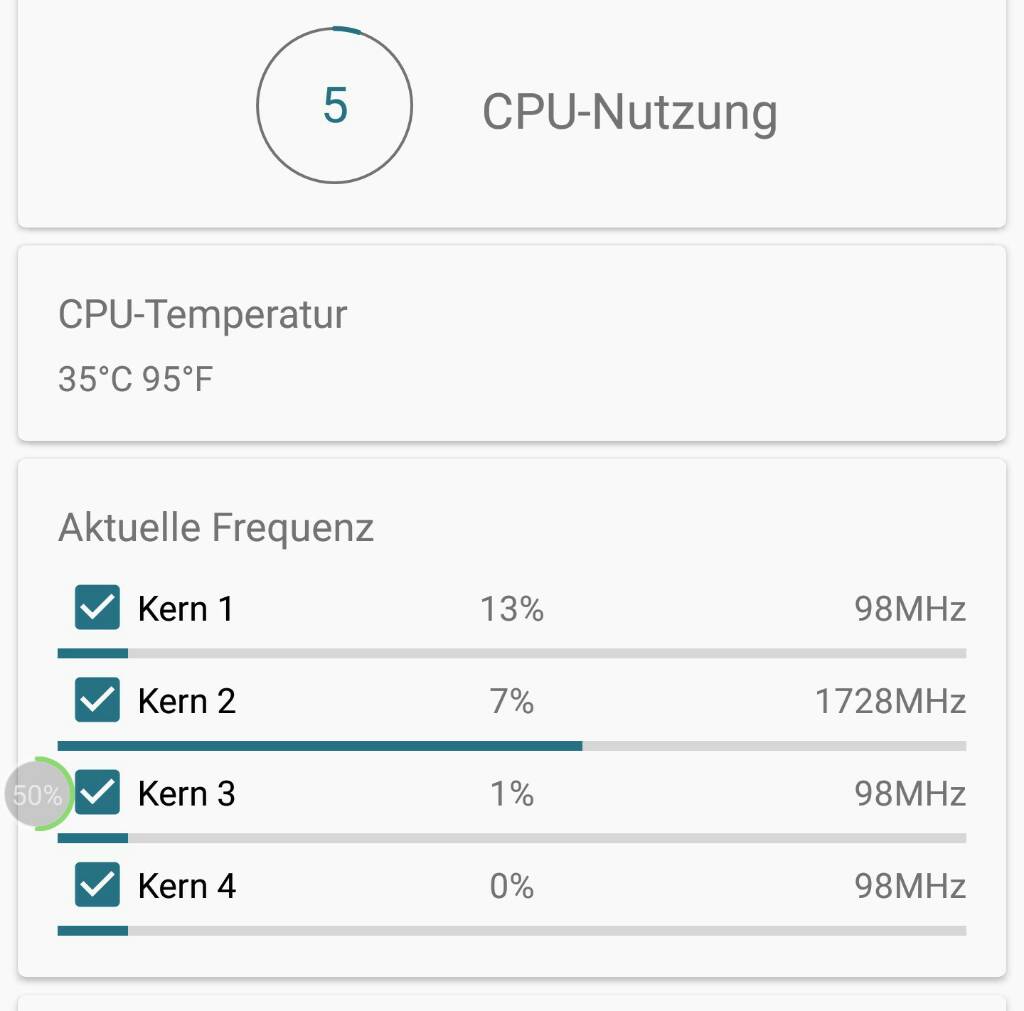The width and height of the screenshot is (1024, 1011).
Task: Toggle the Kern 3 checkbox
Action: 99,793
